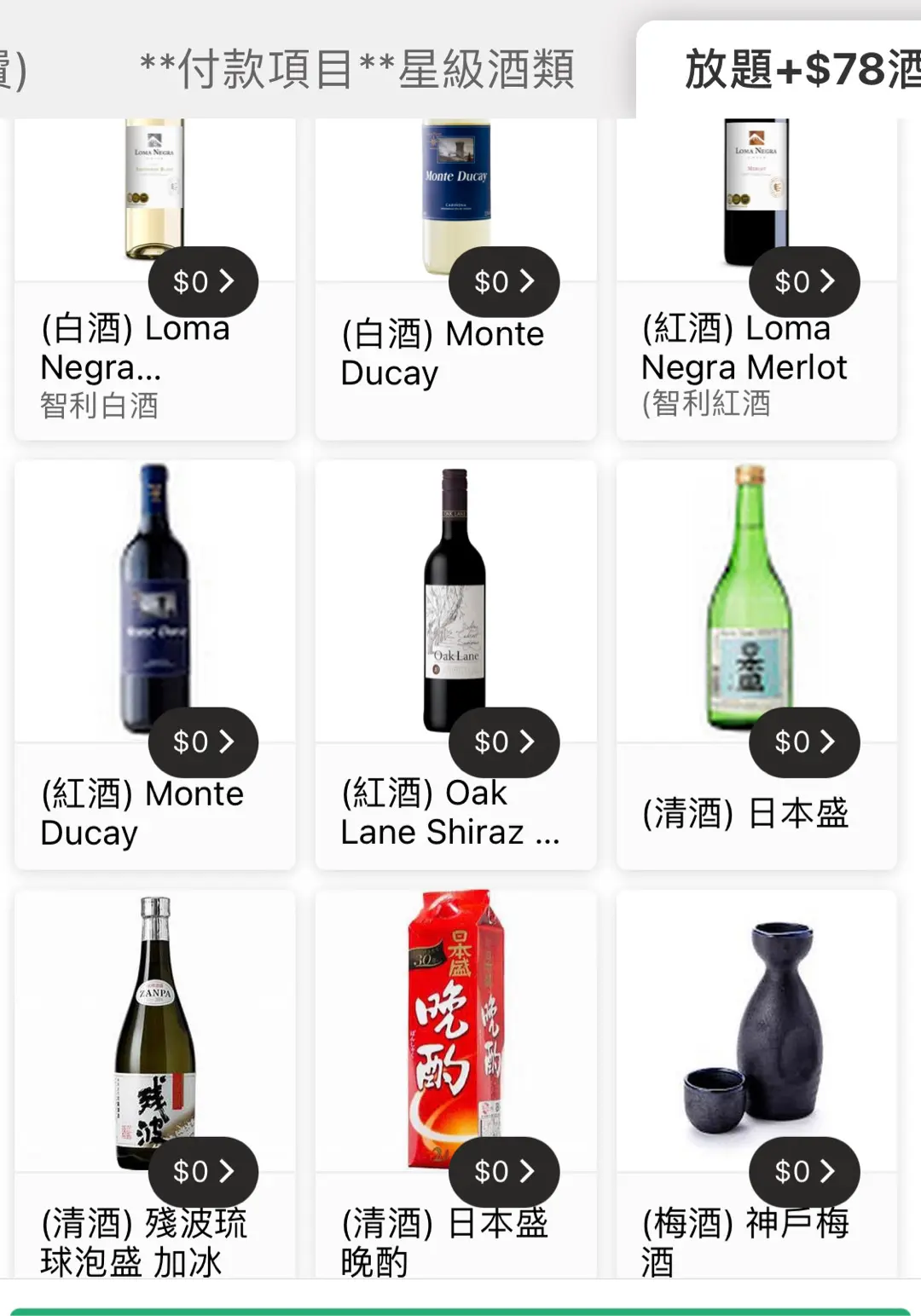Select the (清酒) 日本盛 green bottle card
Viewport: 921px width, 1316px height.
[756, 665]
